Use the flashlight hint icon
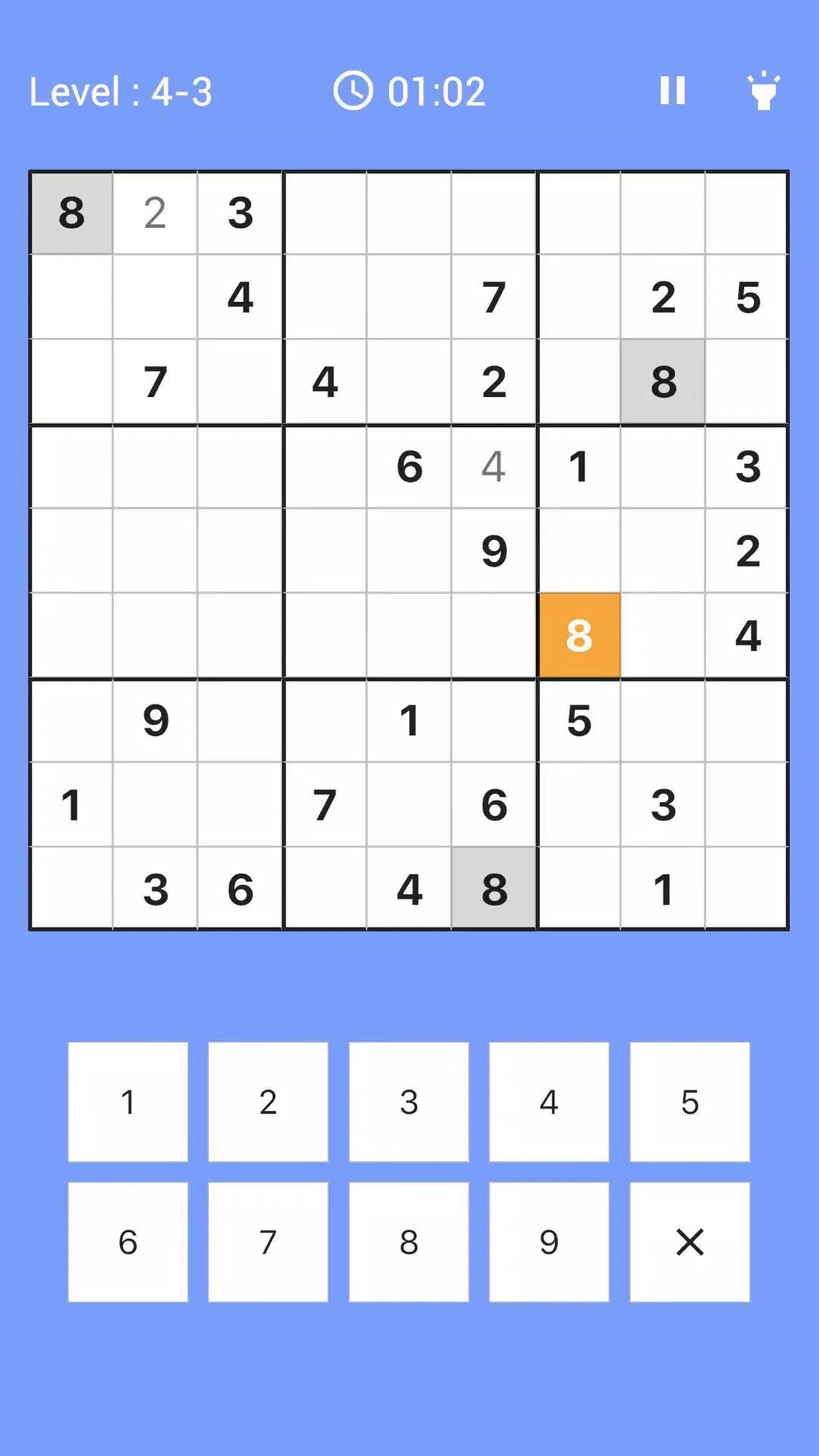The width and height of the screenshot is (819, 1456). (764, 91)
